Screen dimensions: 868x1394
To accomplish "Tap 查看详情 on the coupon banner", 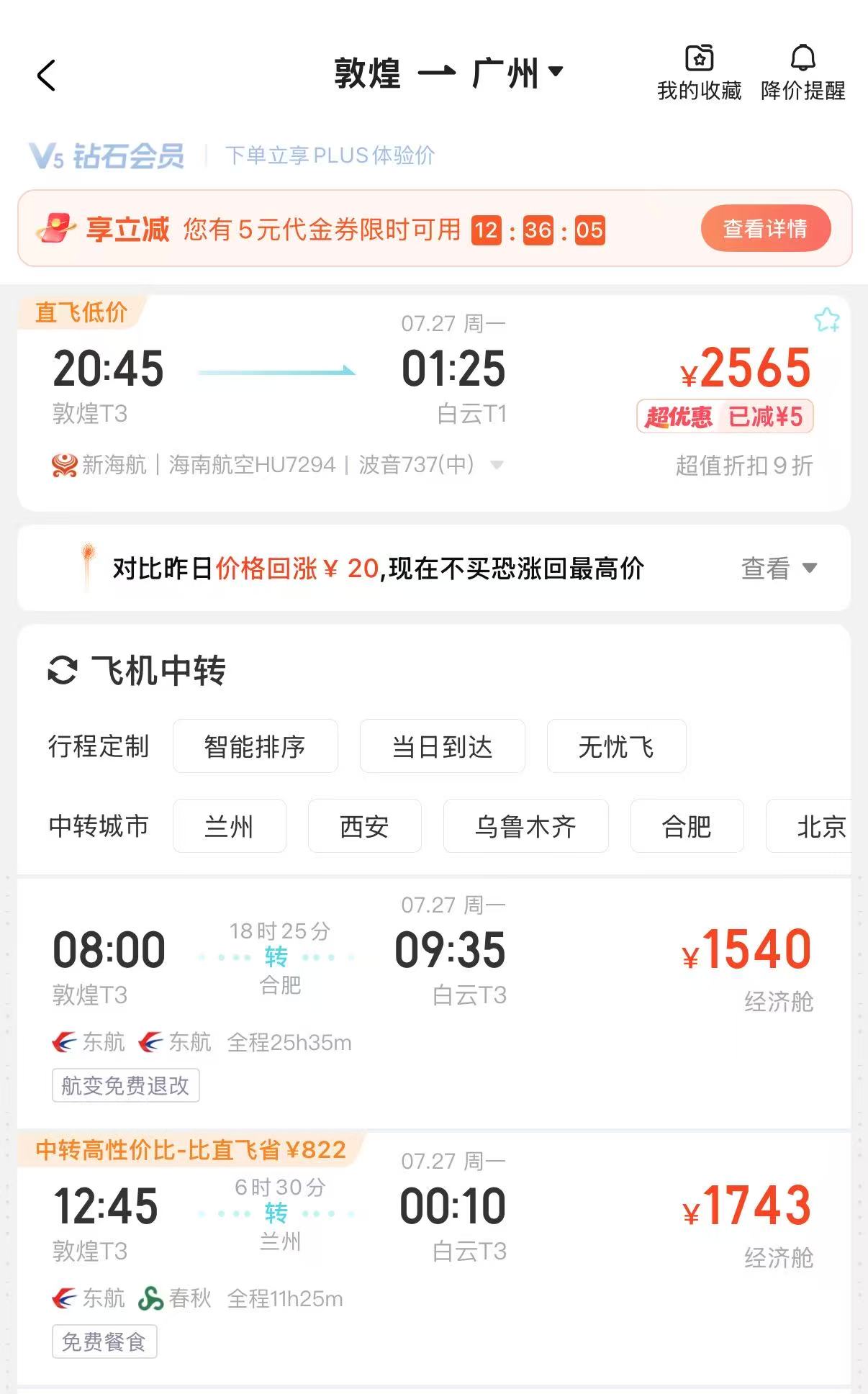I will (765, 229).
